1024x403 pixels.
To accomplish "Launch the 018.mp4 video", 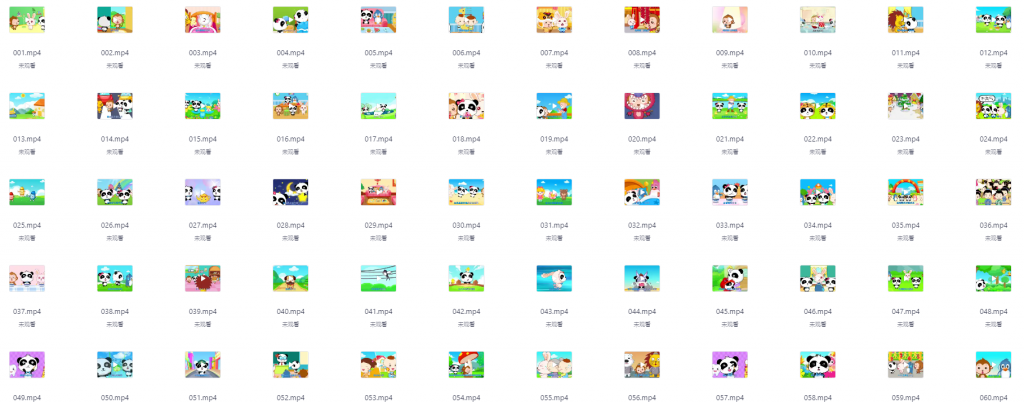I will point(466,106).
